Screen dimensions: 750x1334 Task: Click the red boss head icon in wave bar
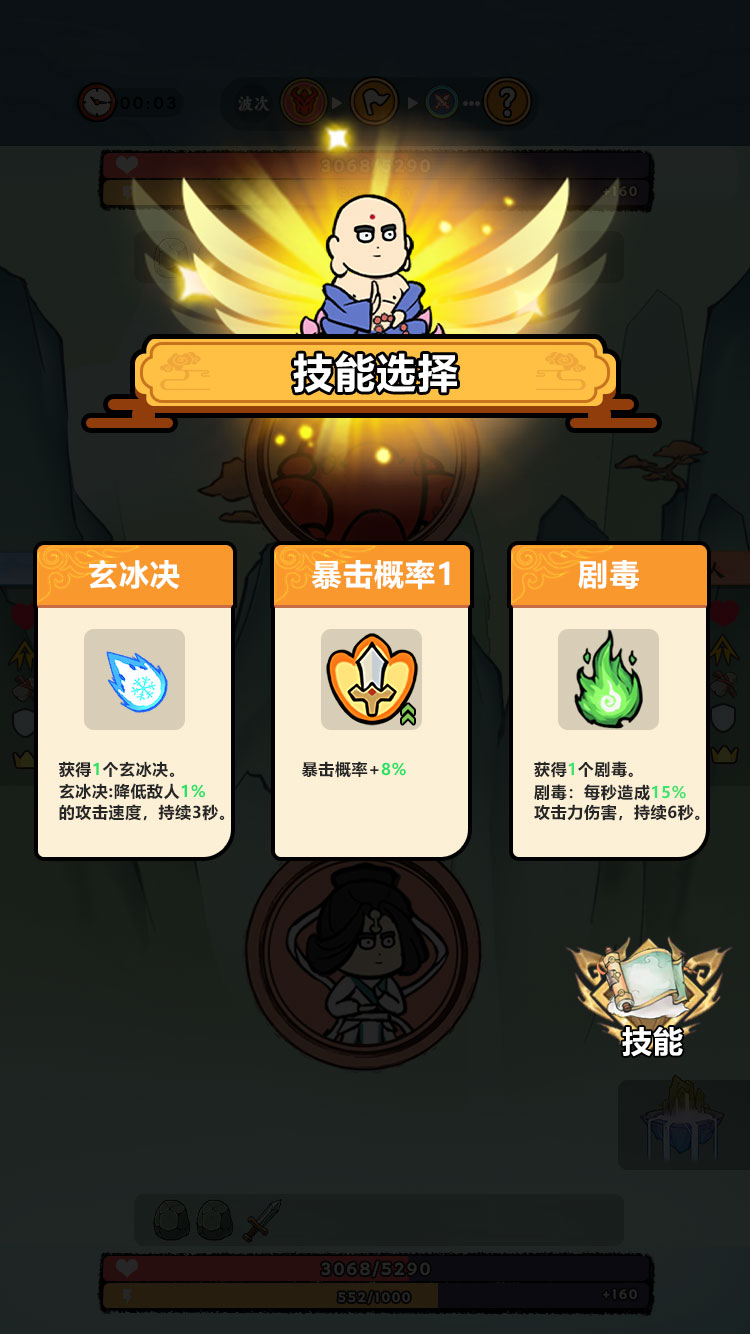pos(304,103)
